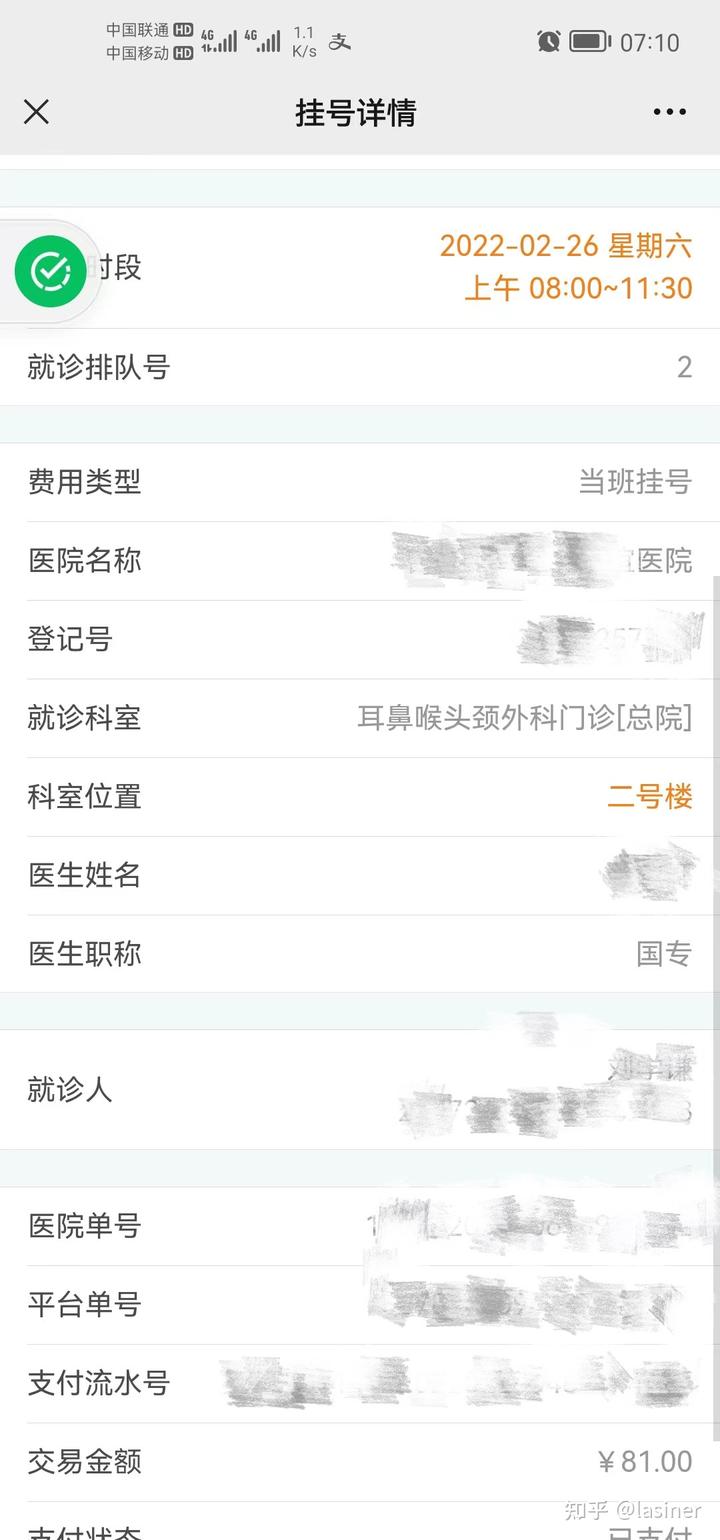
Task: Close the registration details page
Action: [36, 112]
